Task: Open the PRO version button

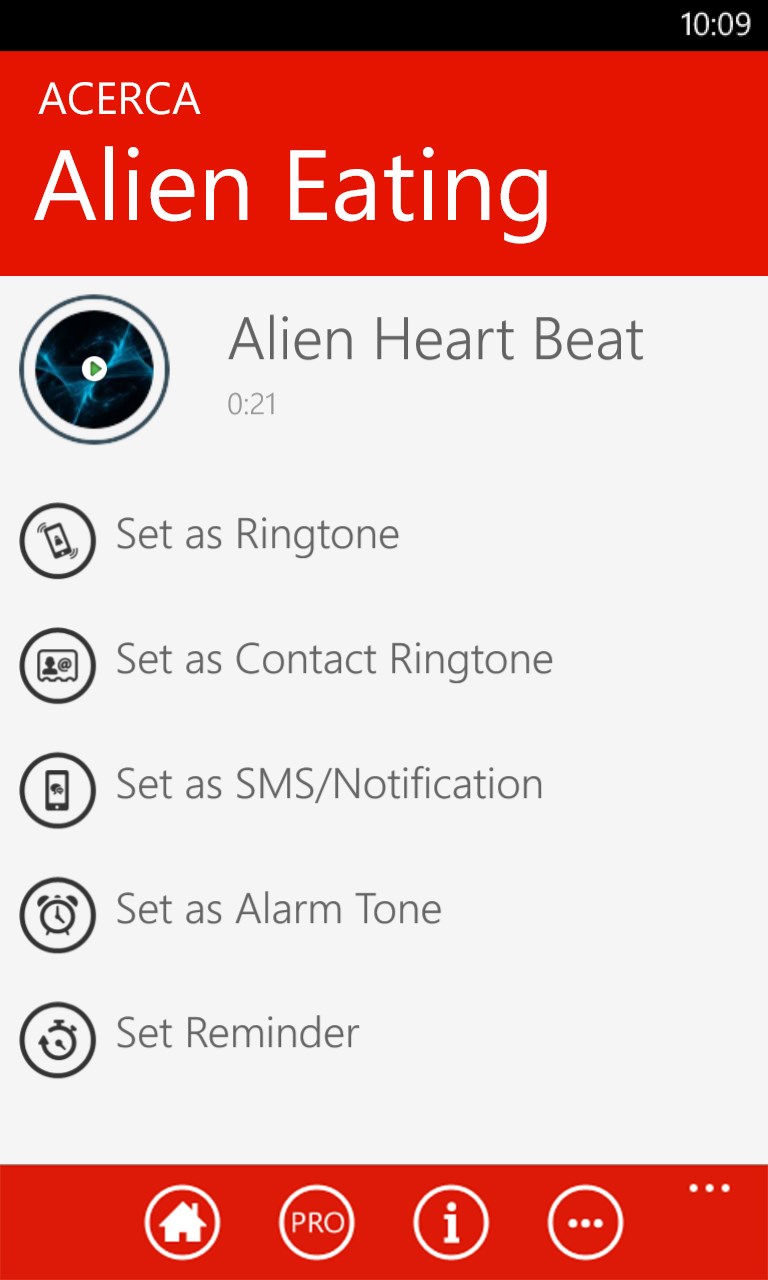Action: [x=317, y=1222]
